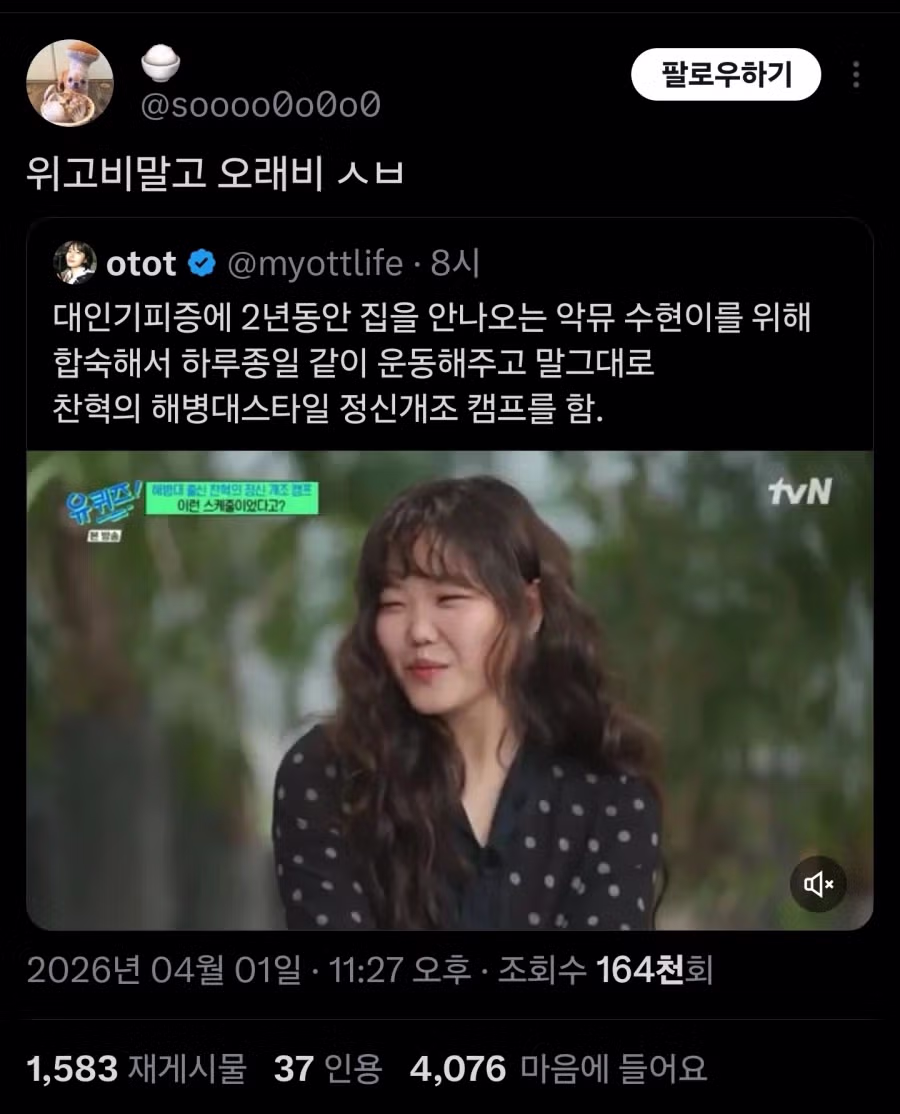Visit the @soooo0o0o0 profile
900x1114 pixels.
260,105
